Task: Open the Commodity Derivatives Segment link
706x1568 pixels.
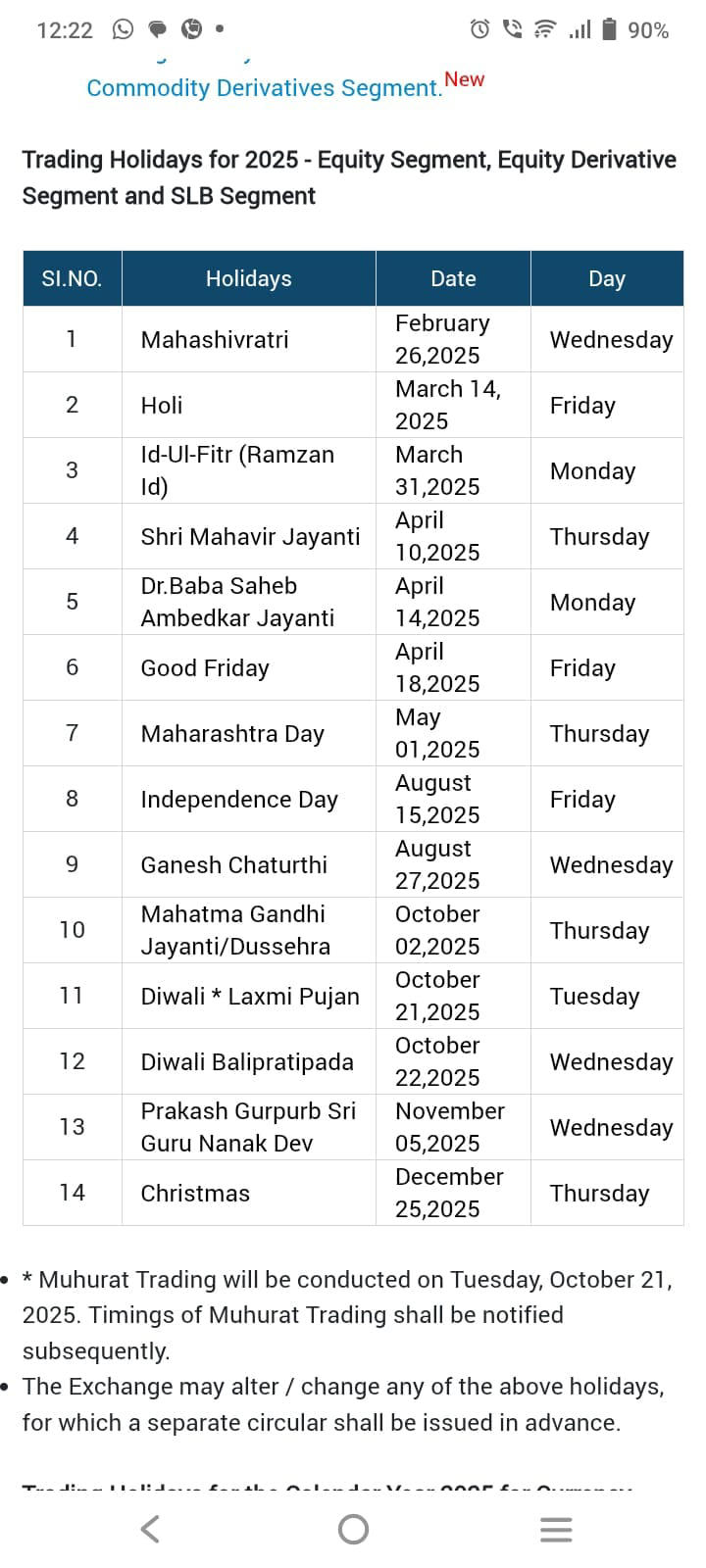Action: click(264, 88)
